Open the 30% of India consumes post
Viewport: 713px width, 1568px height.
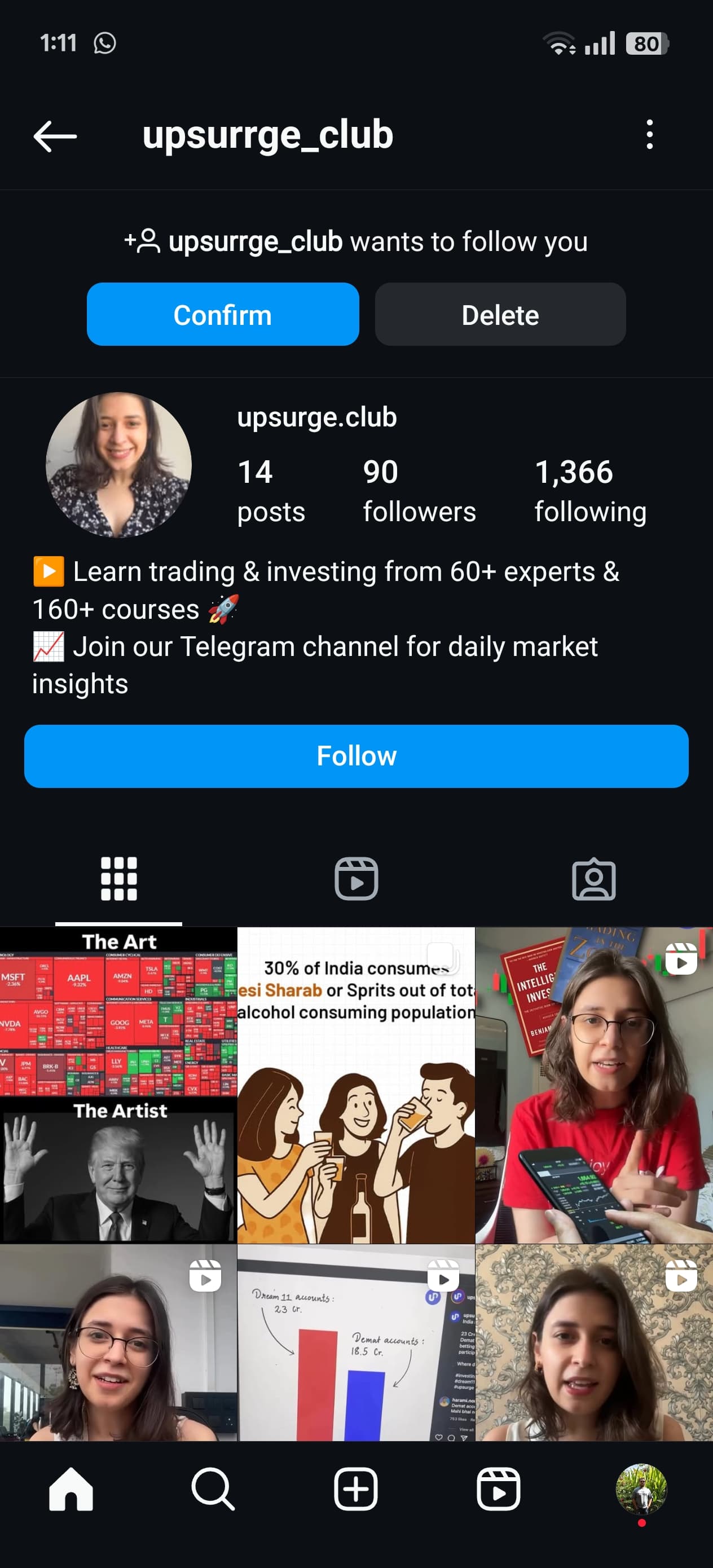coord(356,1085)
